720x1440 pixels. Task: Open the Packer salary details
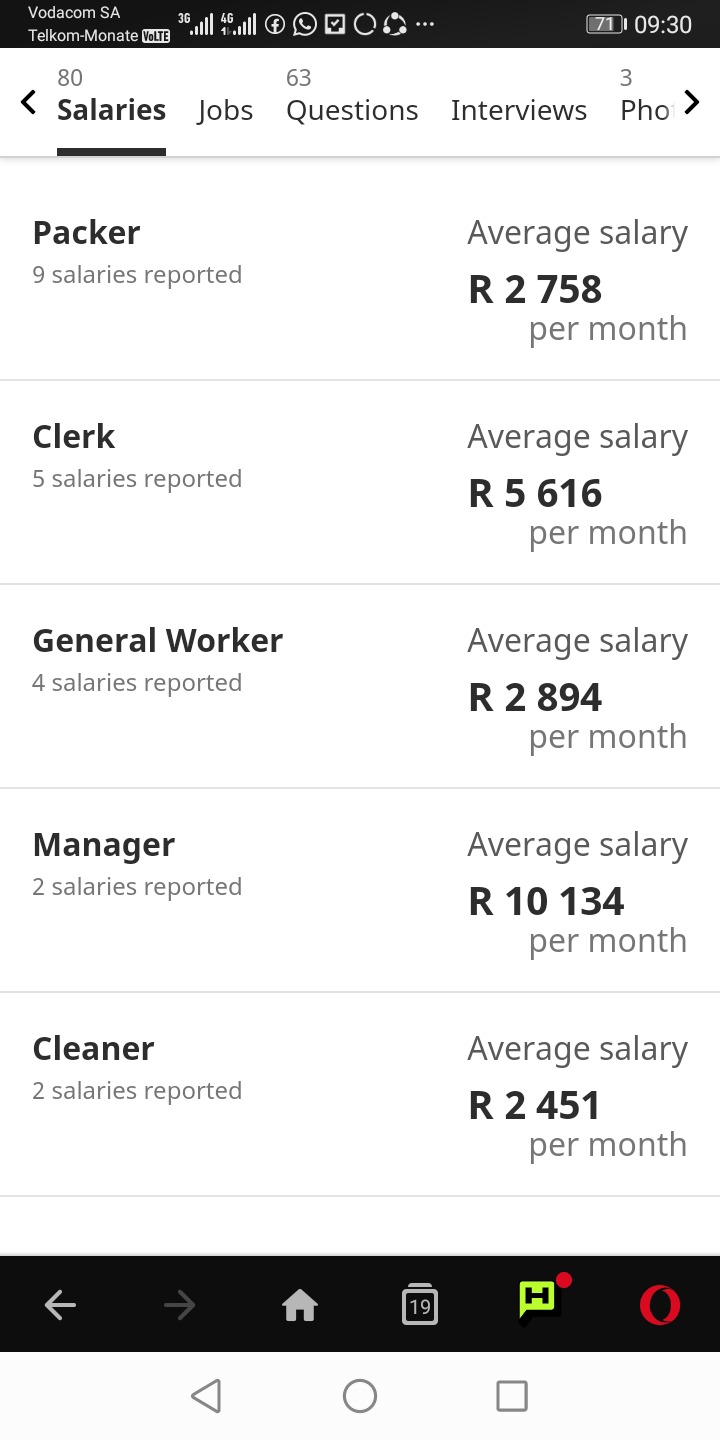(x=360, y=279)
